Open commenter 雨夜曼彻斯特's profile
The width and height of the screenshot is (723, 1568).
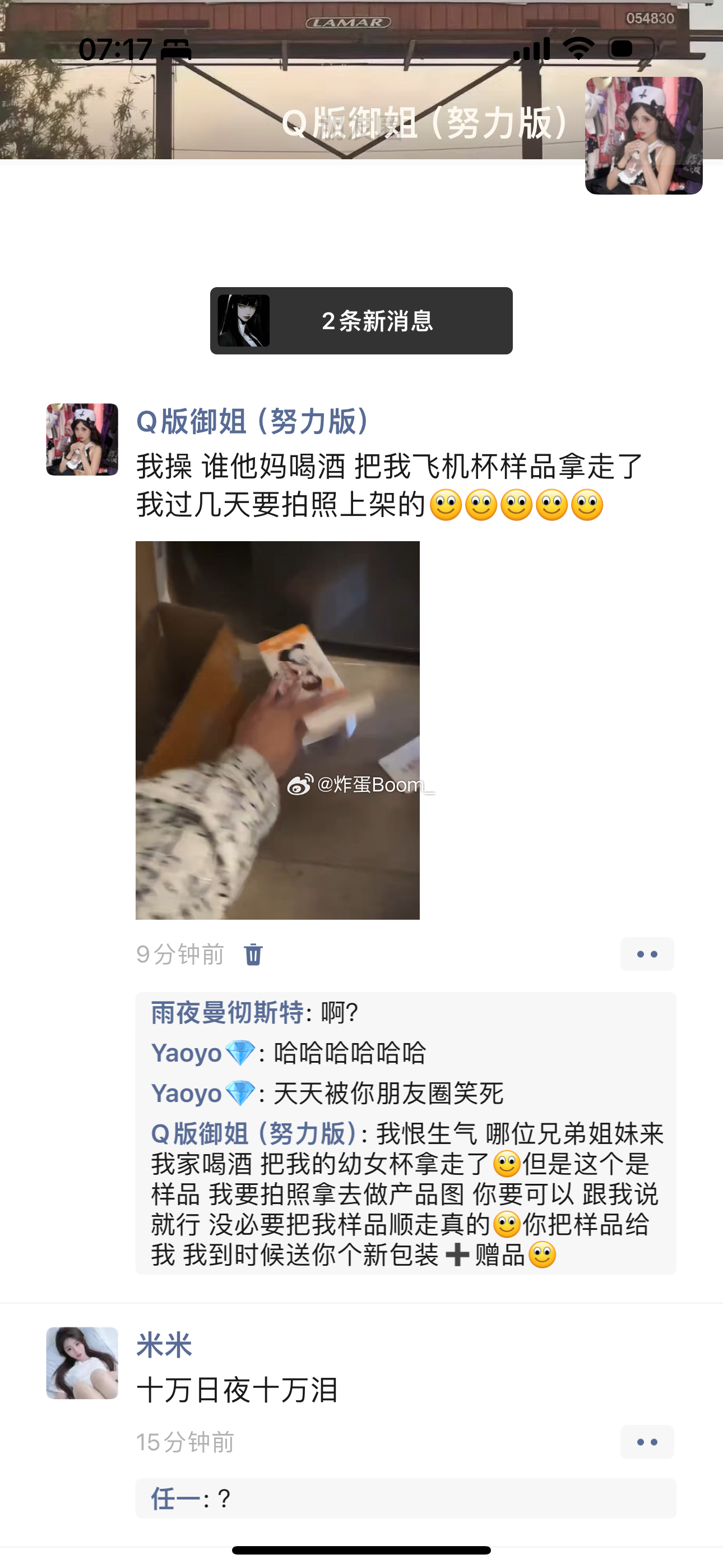(226, 1013)
